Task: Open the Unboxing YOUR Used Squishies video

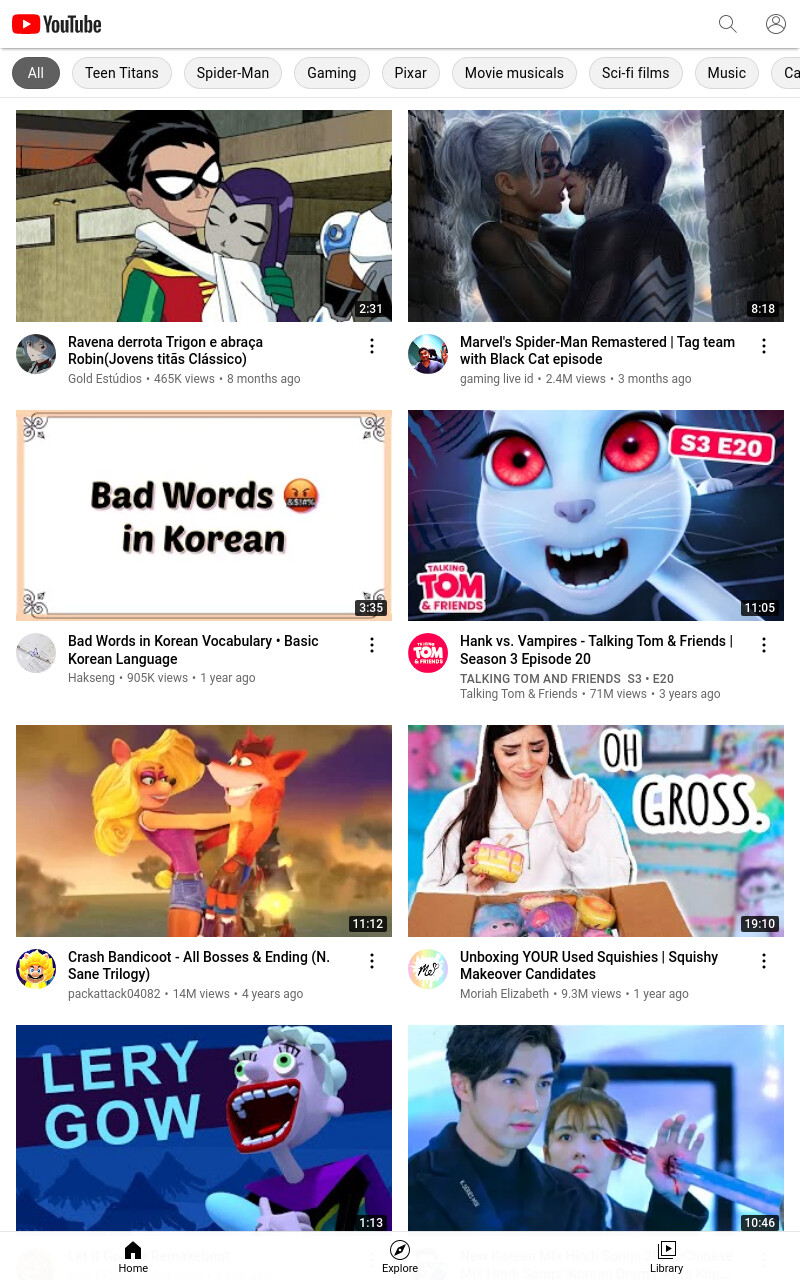Action: pos(596,831)
